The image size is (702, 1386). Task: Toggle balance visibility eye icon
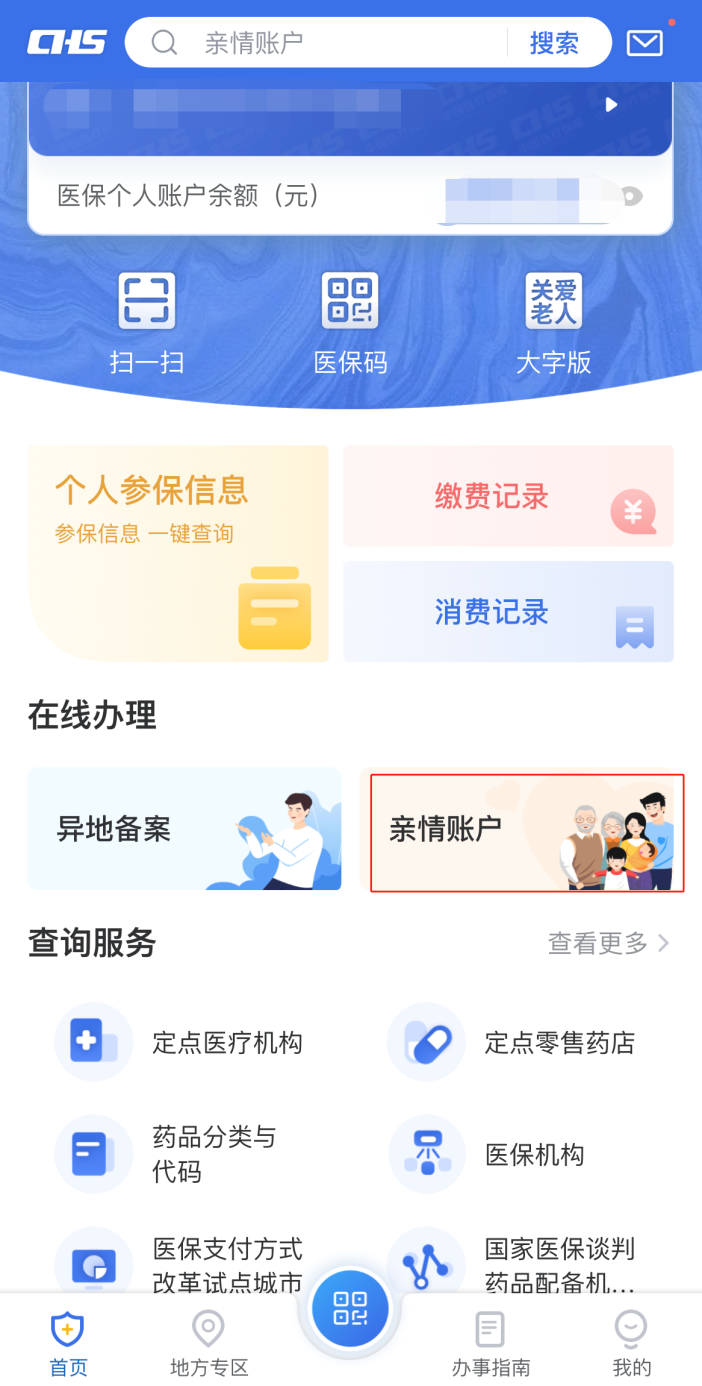pyautogui.click(x=631, y=196)
